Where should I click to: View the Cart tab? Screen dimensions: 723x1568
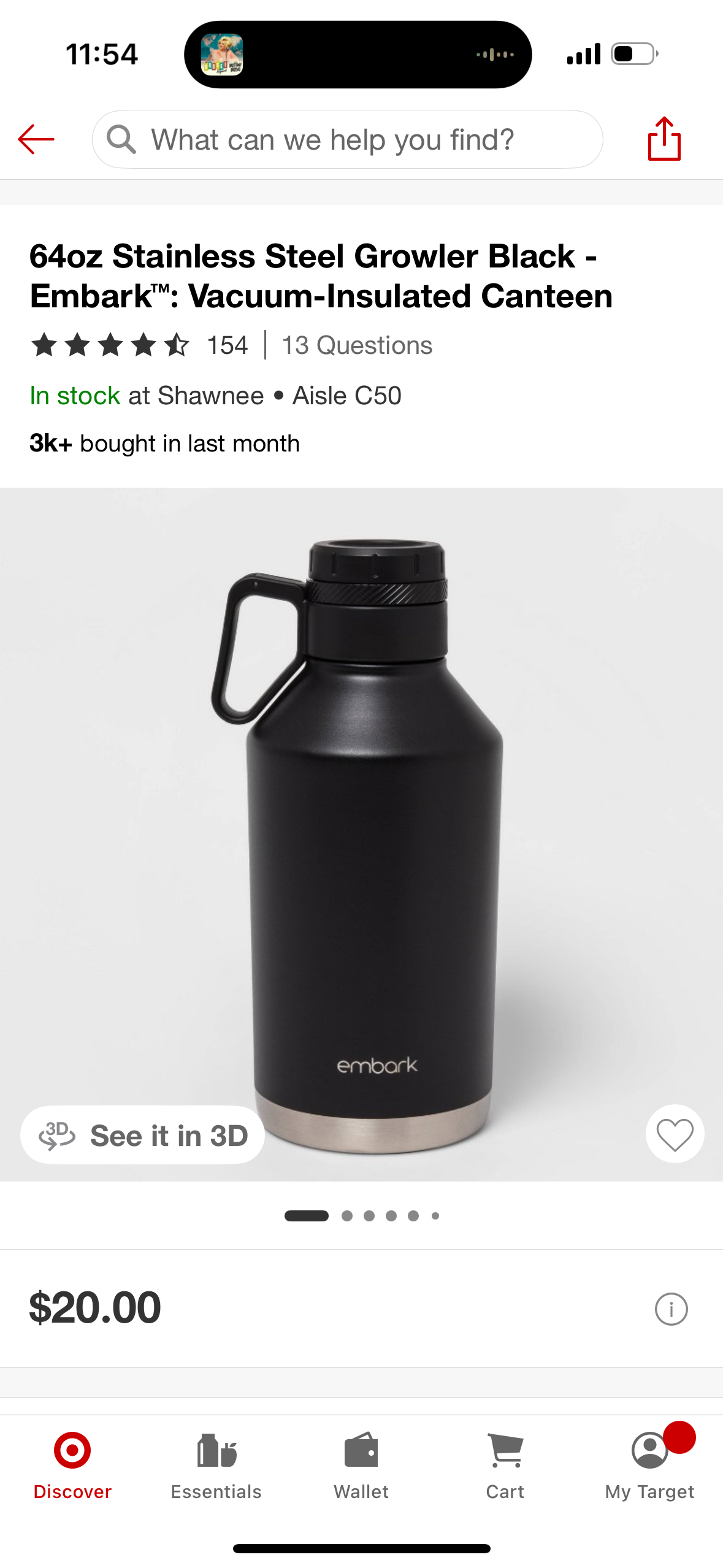(x=505, y=1466)
